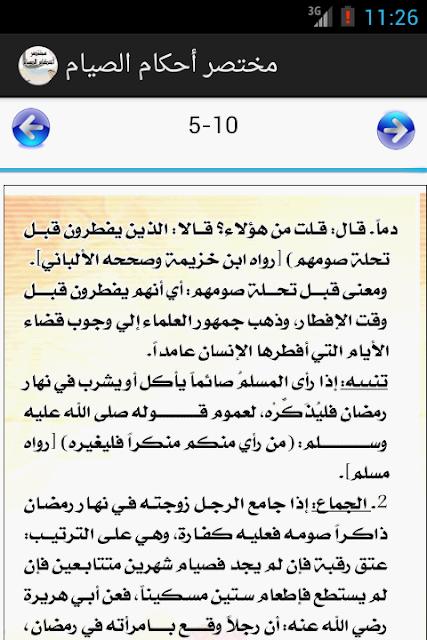Screen dimensions: 427x640
Task: Go to the next page with right arrow
Action: point(396,129)
